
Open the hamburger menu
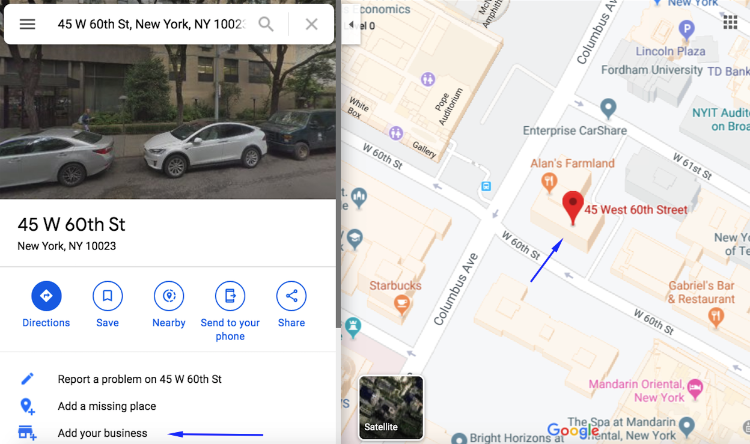(x=27, y=24)
